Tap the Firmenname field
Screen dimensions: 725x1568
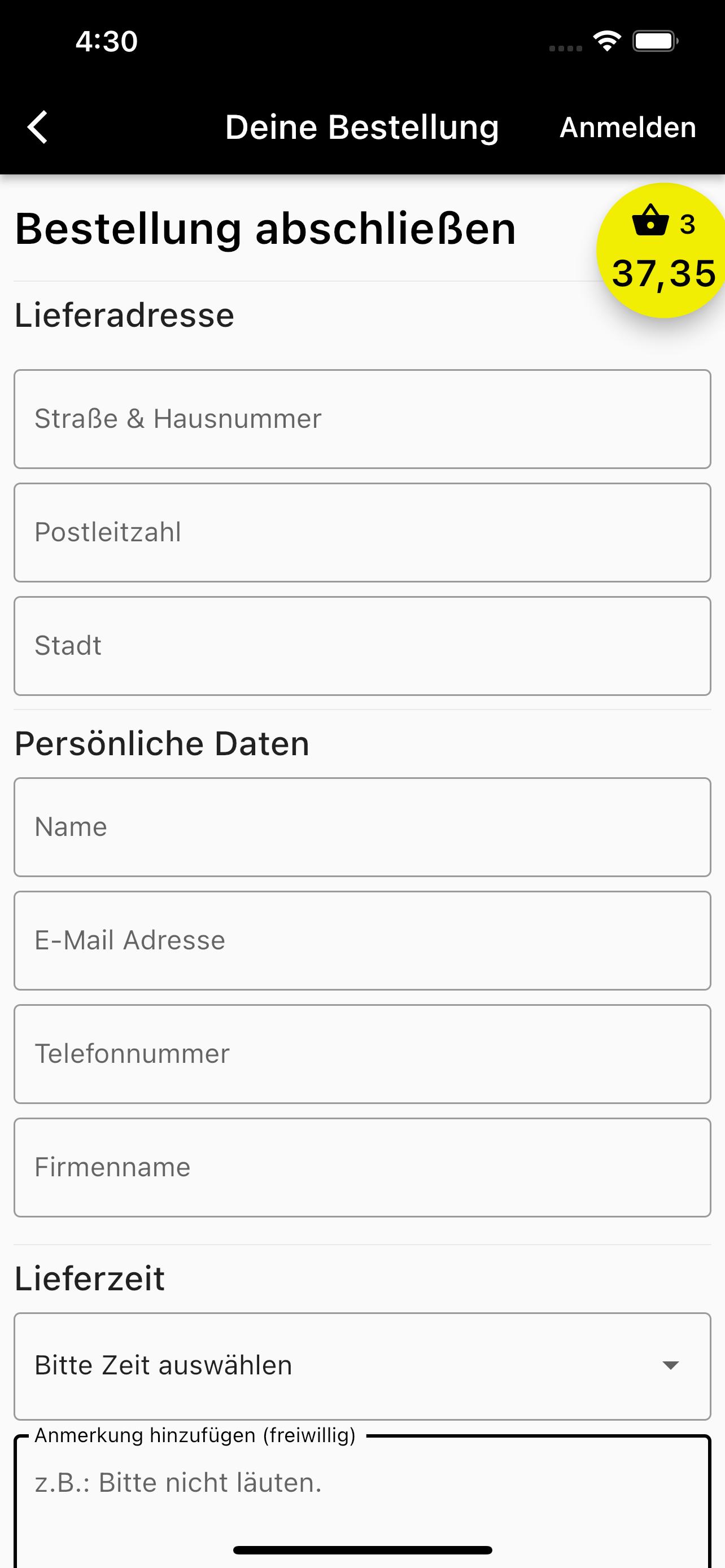point(362,1167)
